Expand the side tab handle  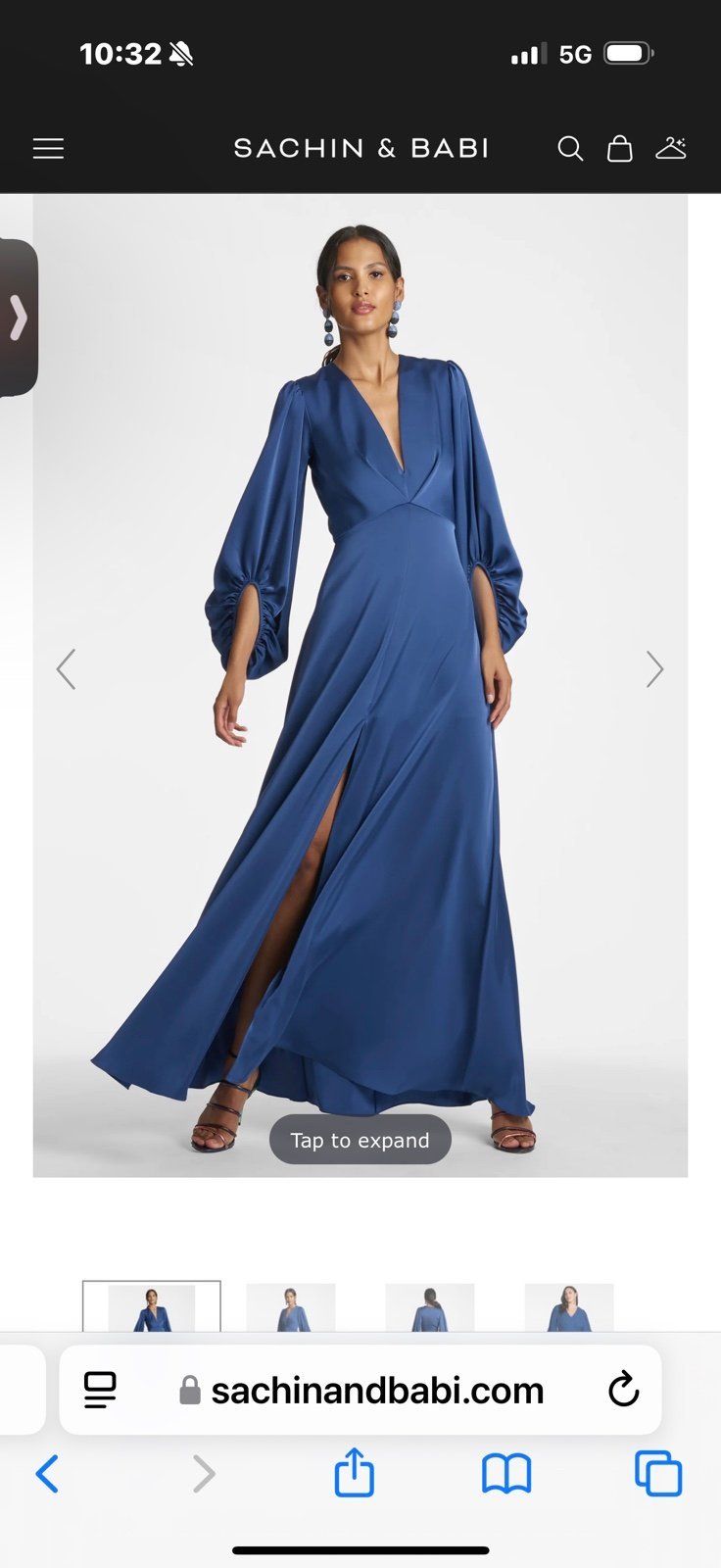[x=18, y=318]
